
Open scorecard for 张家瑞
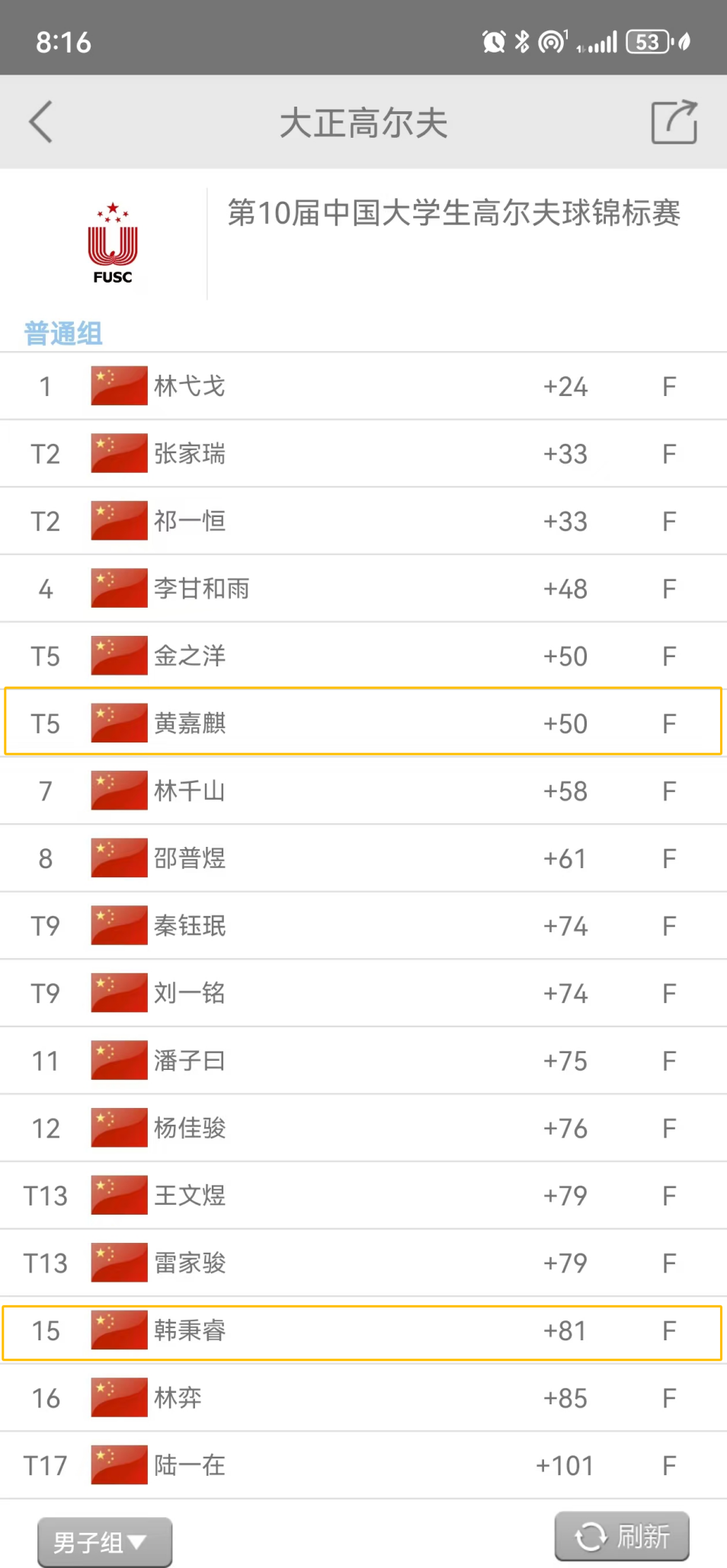pyautogui.click(x=363, y=454)
